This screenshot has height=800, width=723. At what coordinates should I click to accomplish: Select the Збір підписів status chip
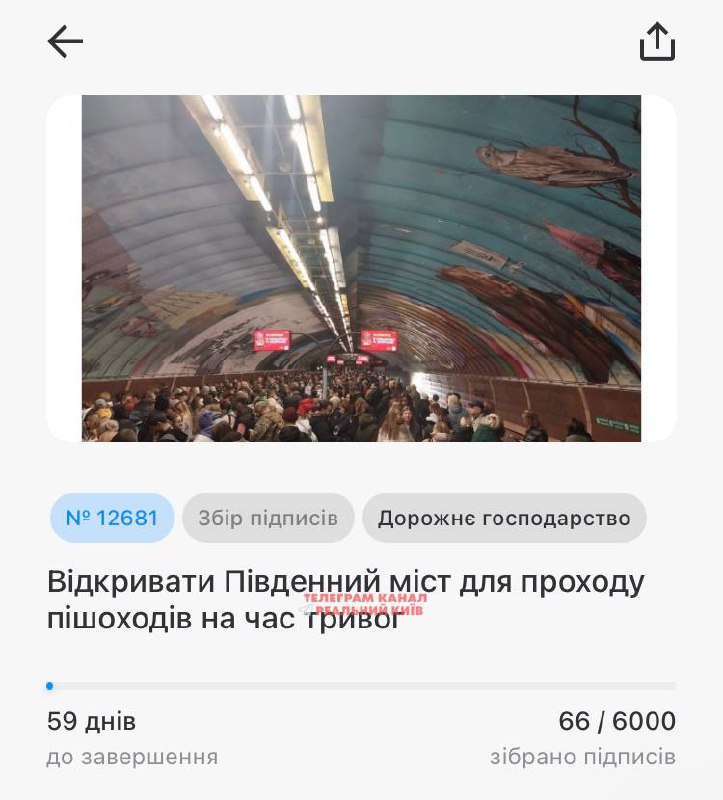268,518
